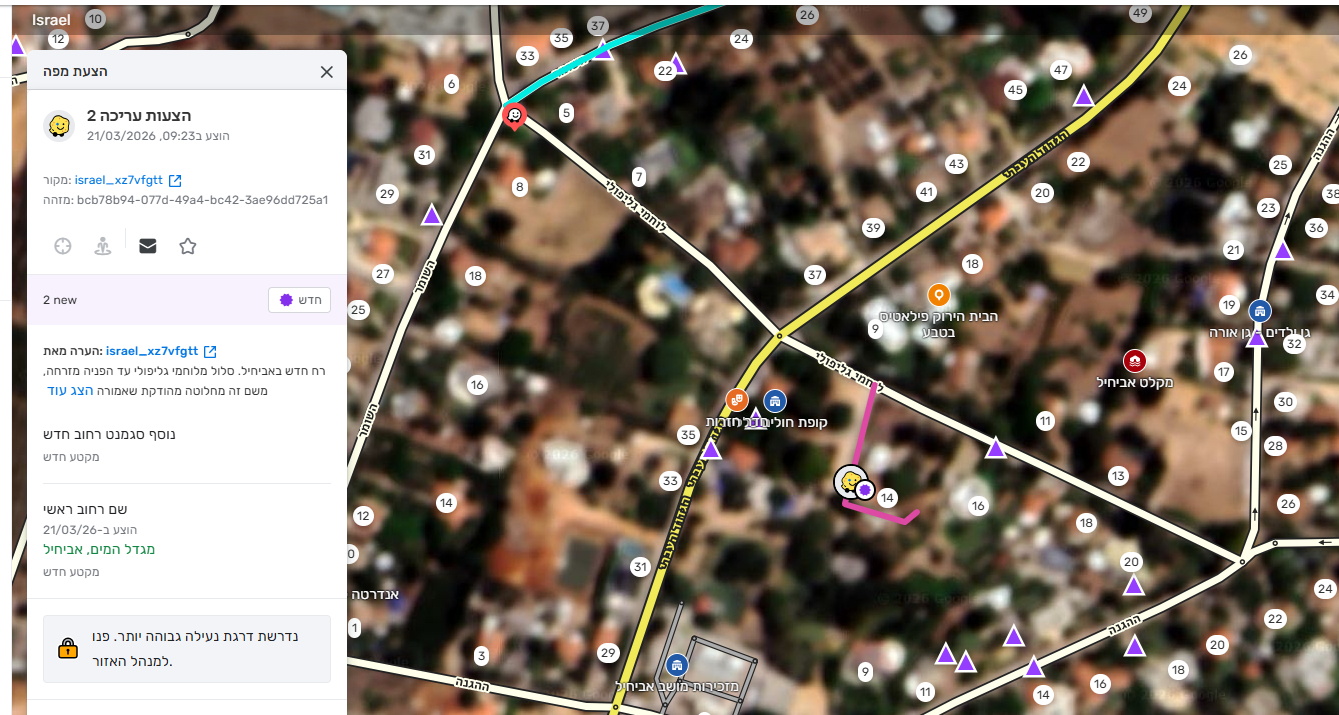Star this edit suggestion as favorite
The width and height of the screenshot is (1339, 715).
[187, 246]
